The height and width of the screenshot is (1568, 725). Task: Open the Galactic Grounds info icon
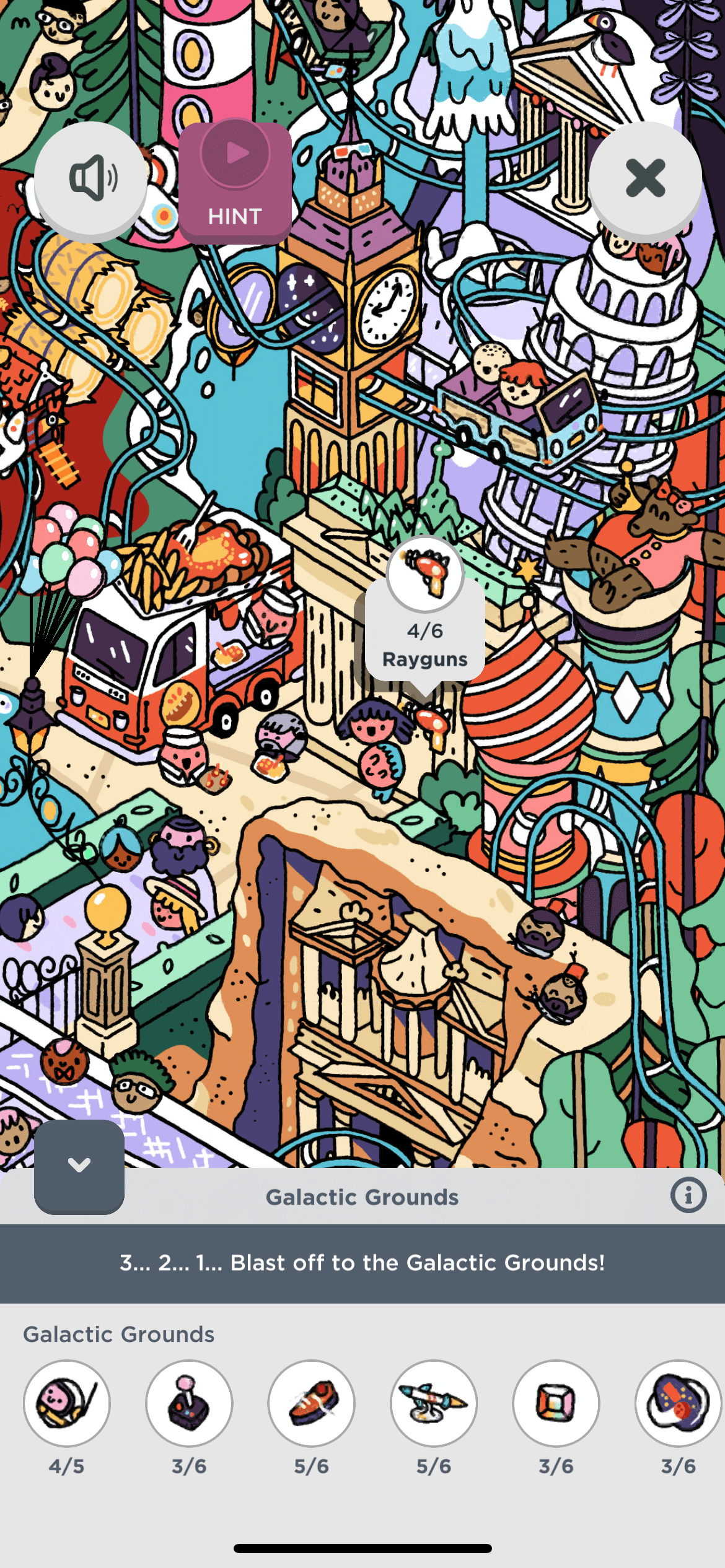[688, 1195]
